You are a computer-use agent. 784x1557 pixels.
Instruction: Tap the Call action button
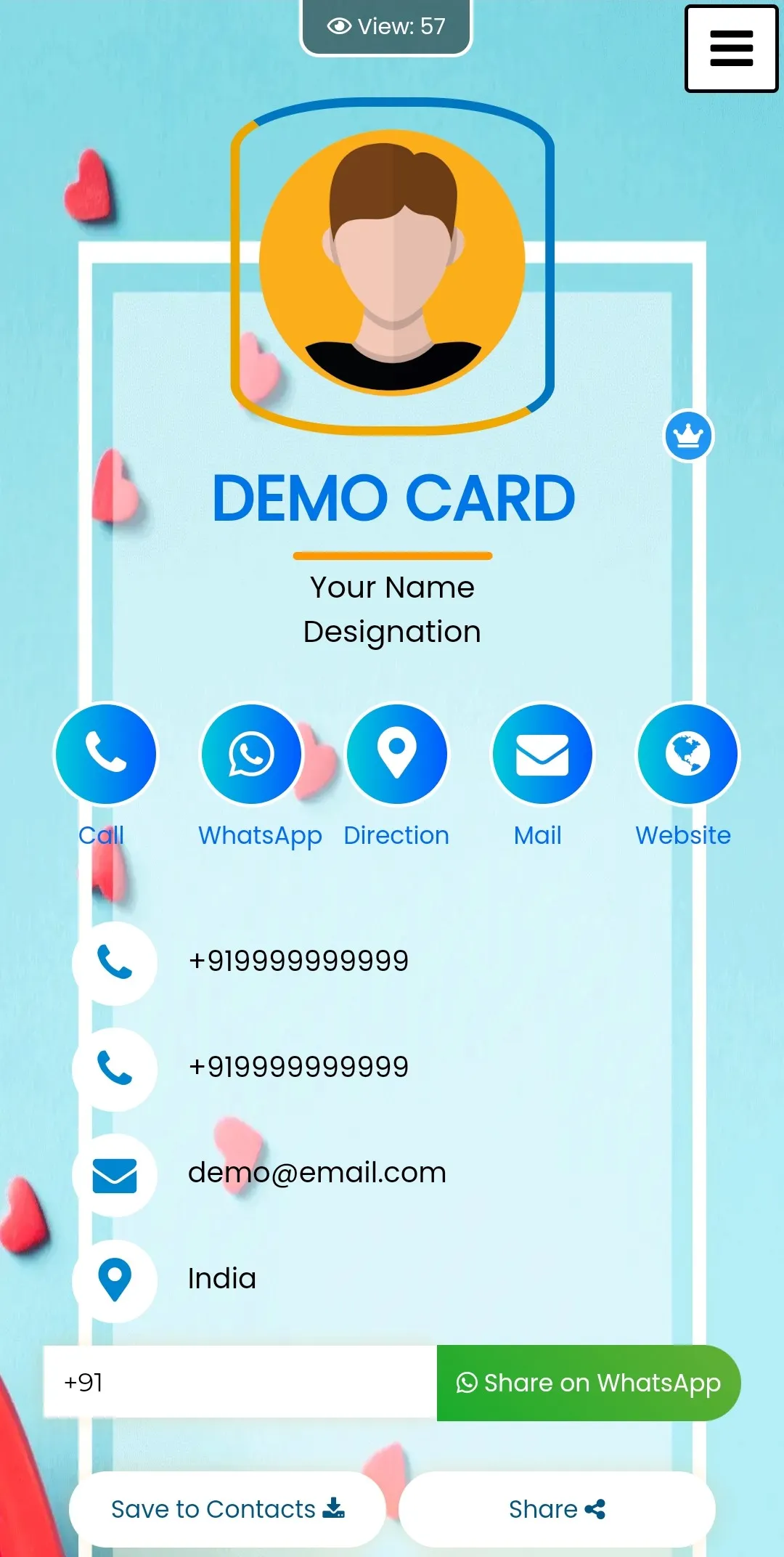106,755
